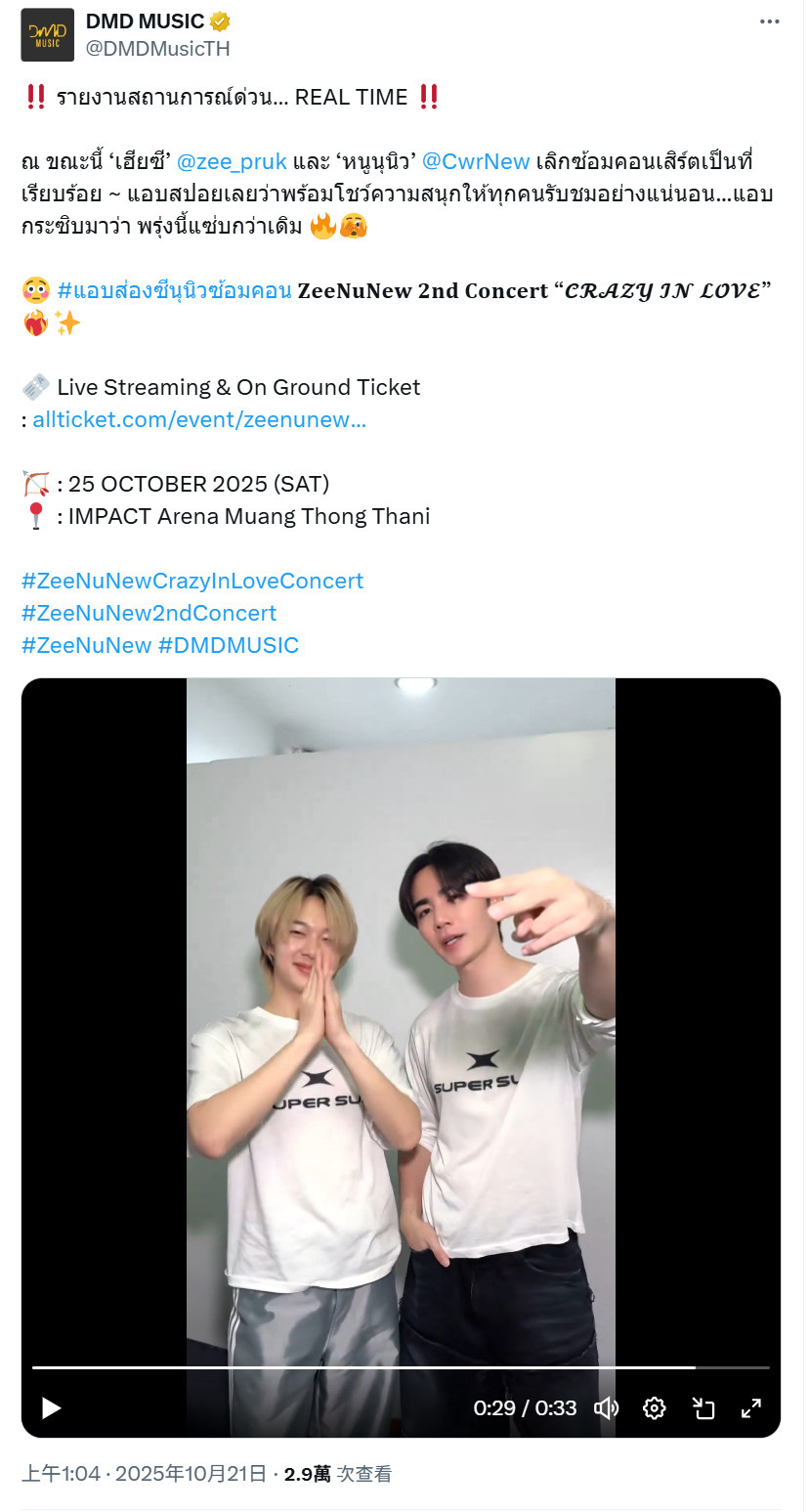
Task: Open video playback settings gear
Action: pyautogui.click(x=655, y=1407)
